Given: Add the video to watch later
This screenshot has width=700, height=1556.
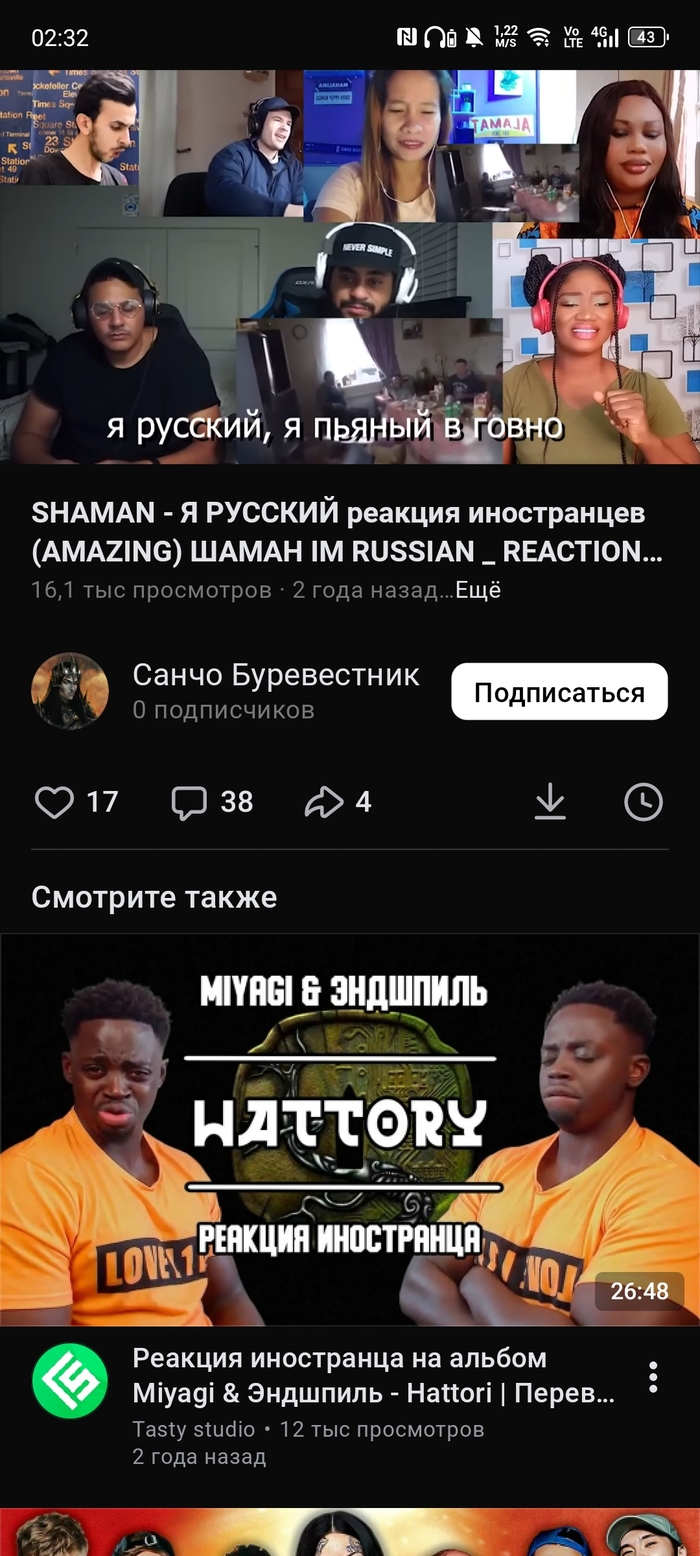Looking at the screenshot, I should [x=643, y=802].
